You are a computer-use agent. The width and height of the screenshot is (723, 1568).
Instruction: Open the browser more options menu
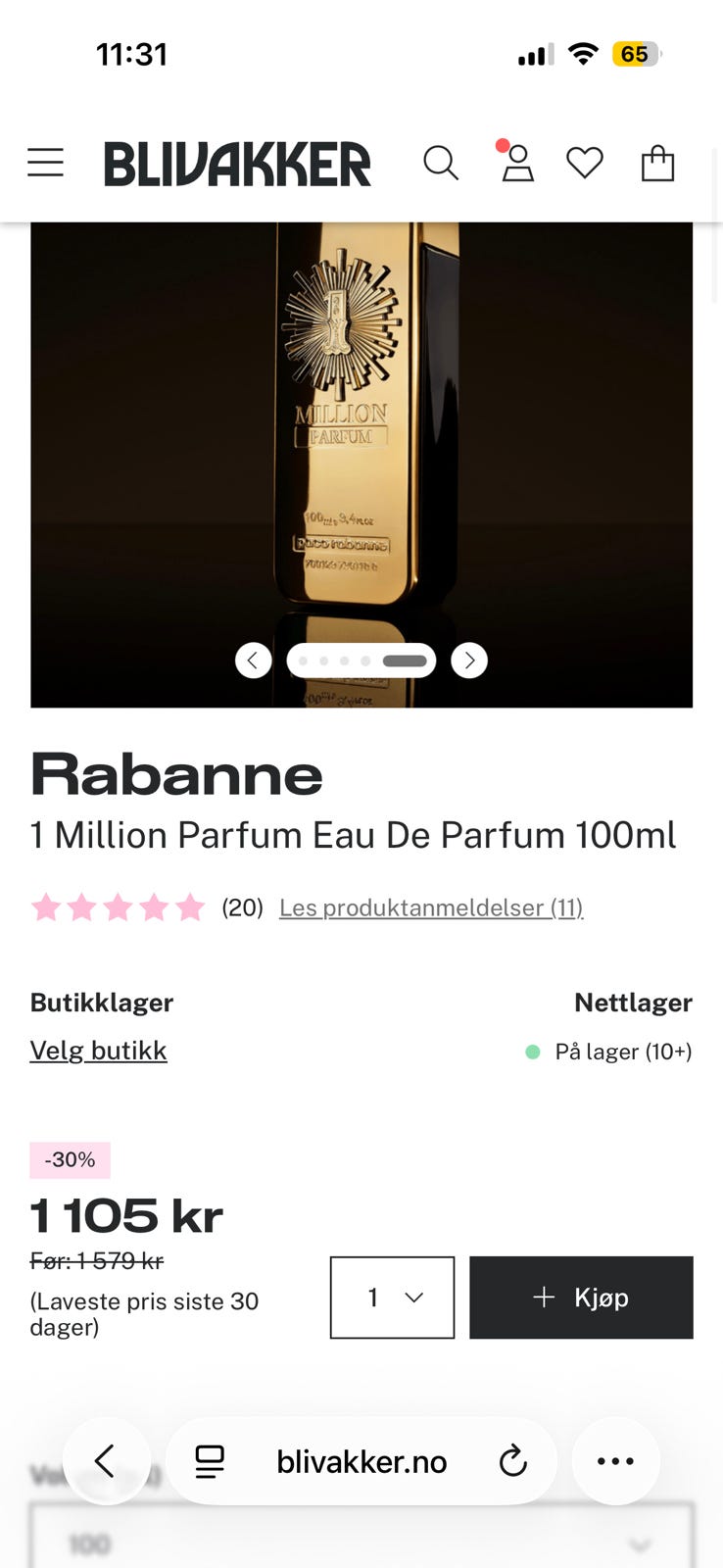click(615, 1460)
